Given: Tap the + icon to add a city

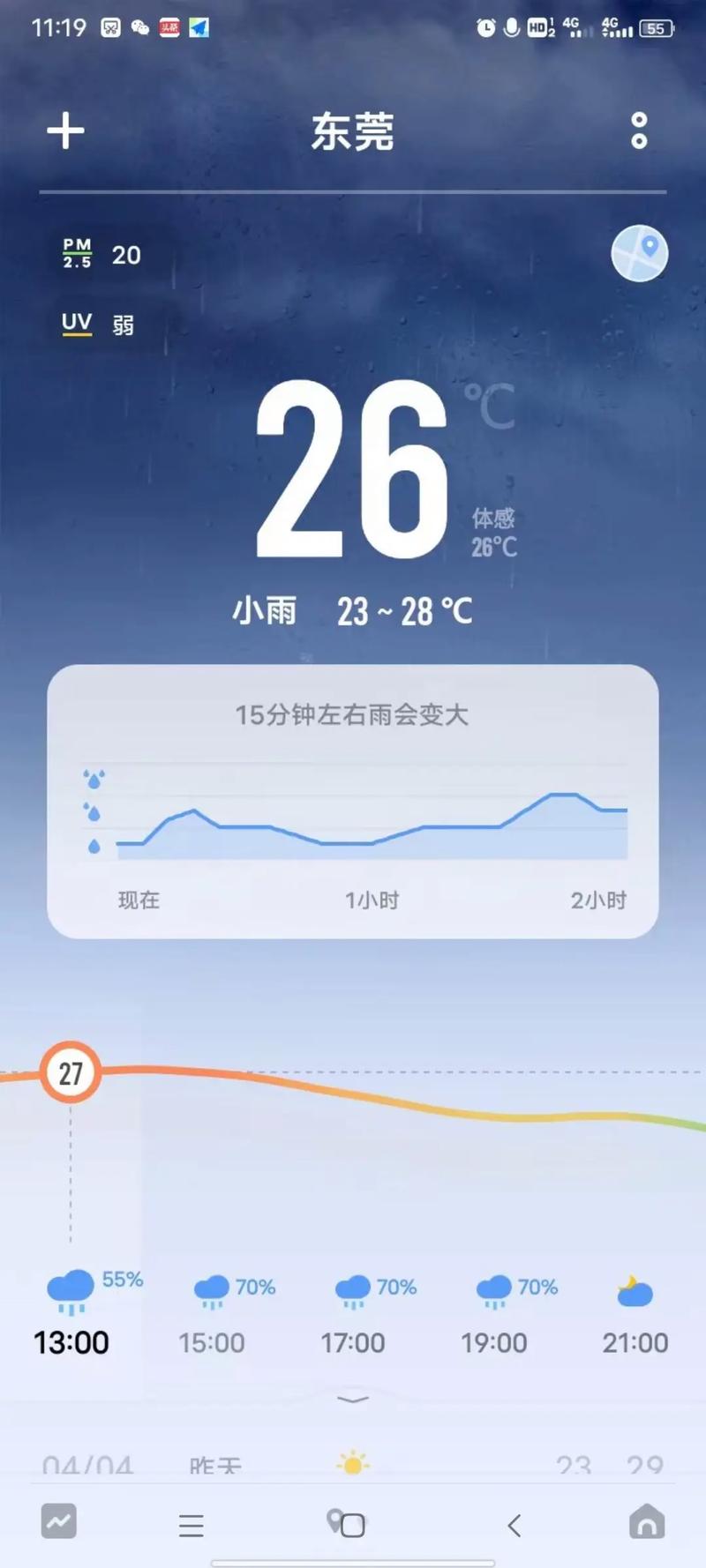Looking at the screenshot, I should click(x=64, y=131).
